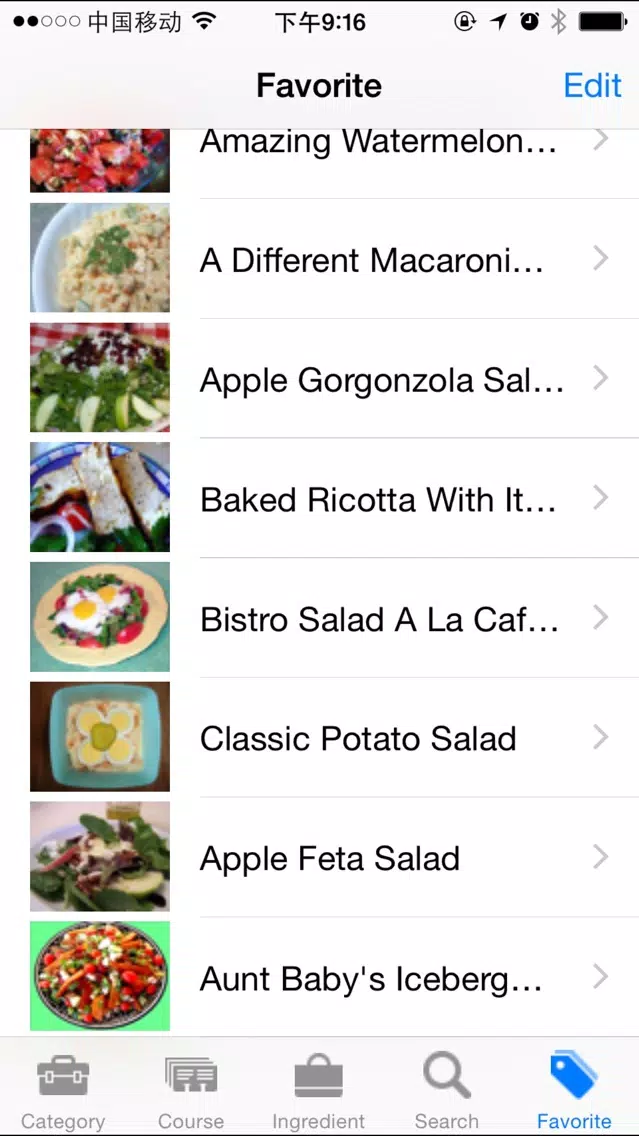The image size is (639, 1136).
Task: View the Apple Feta Salad recipe
Action: point(320,857)
